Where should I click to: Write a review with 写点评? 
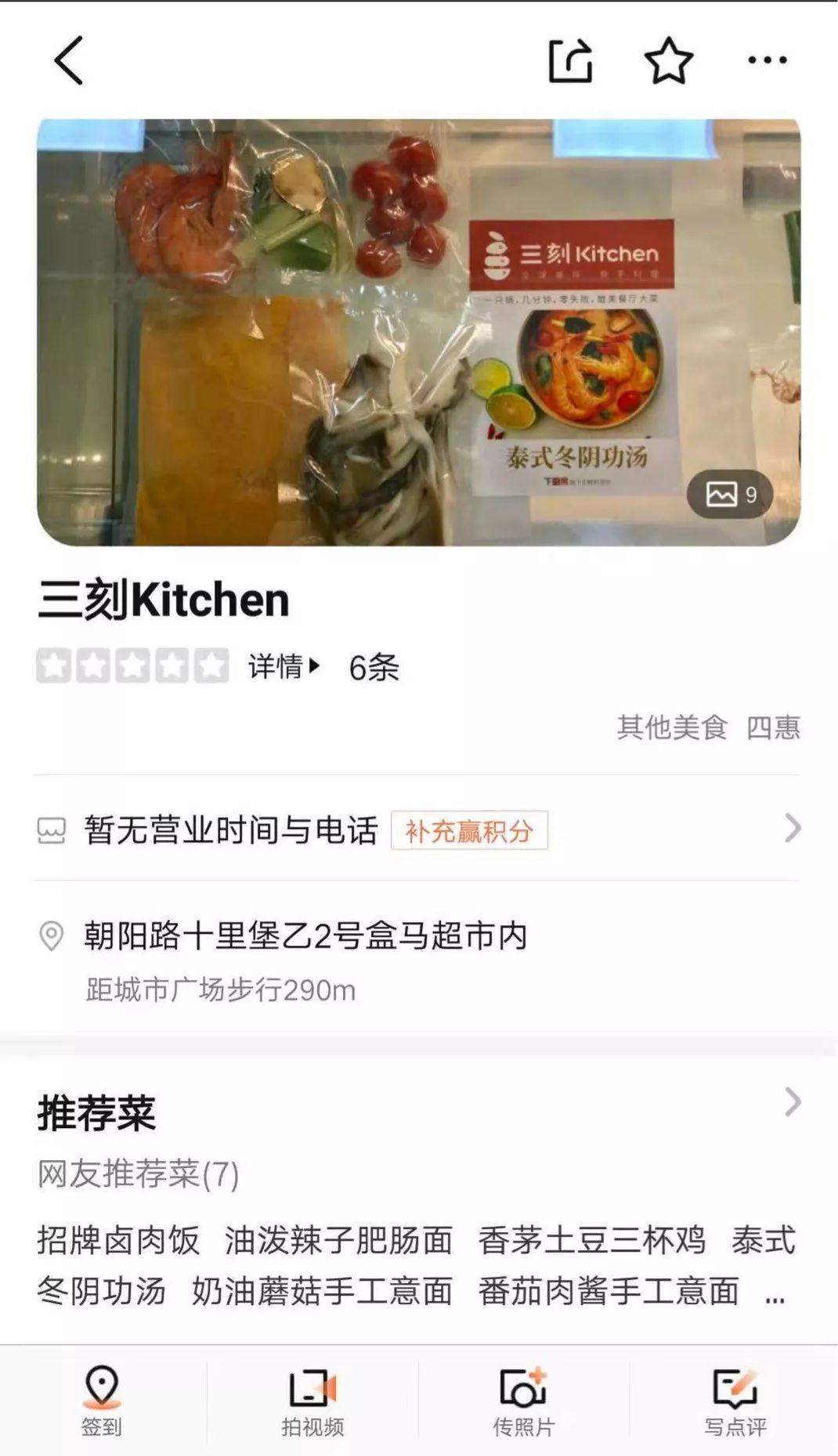[x=735, y=1401]
